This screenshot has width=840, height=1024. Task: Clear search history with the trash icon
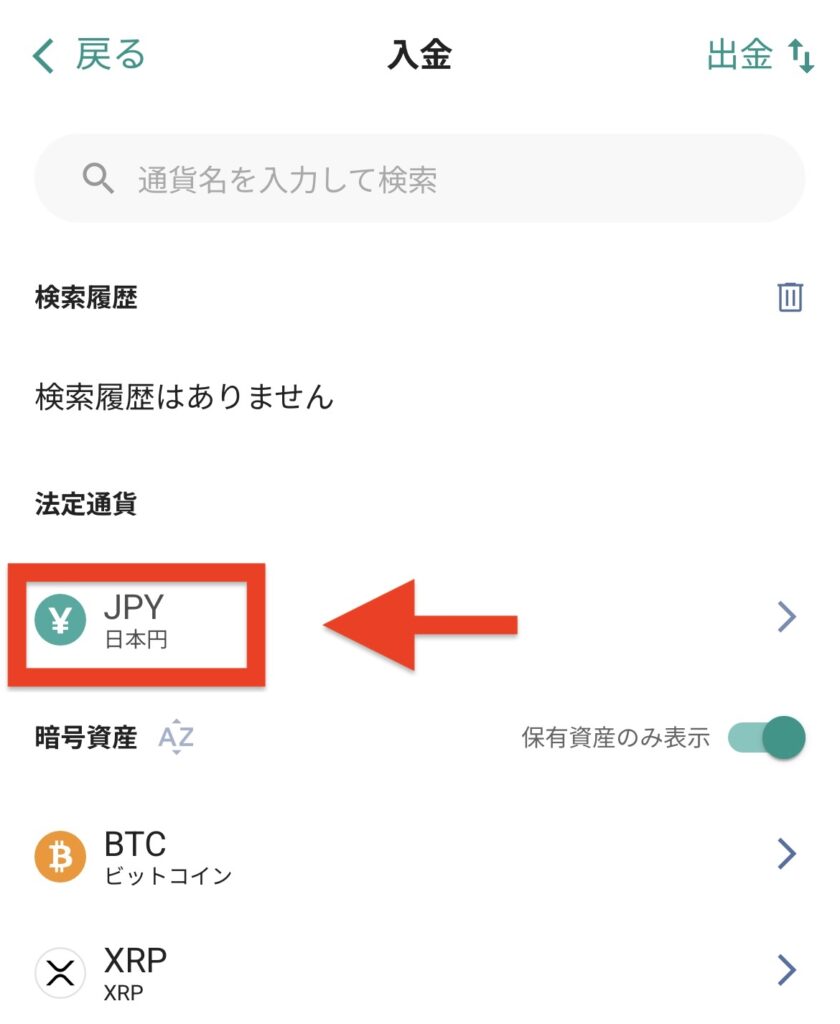(x=790, y=297)
